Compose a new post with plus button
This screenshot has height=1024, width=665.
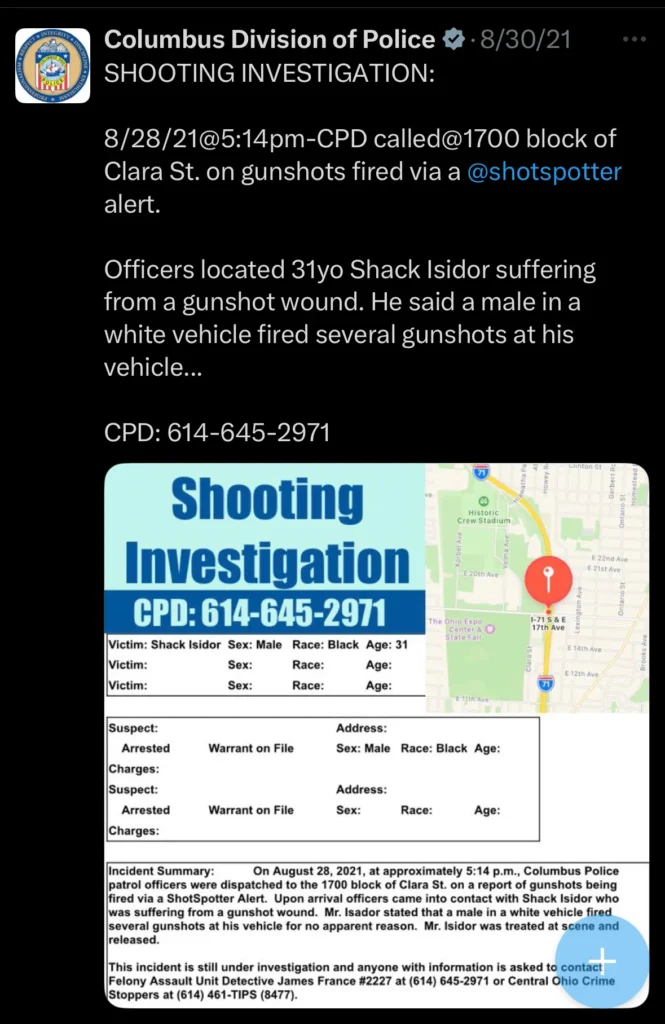[x=602, y=962]
